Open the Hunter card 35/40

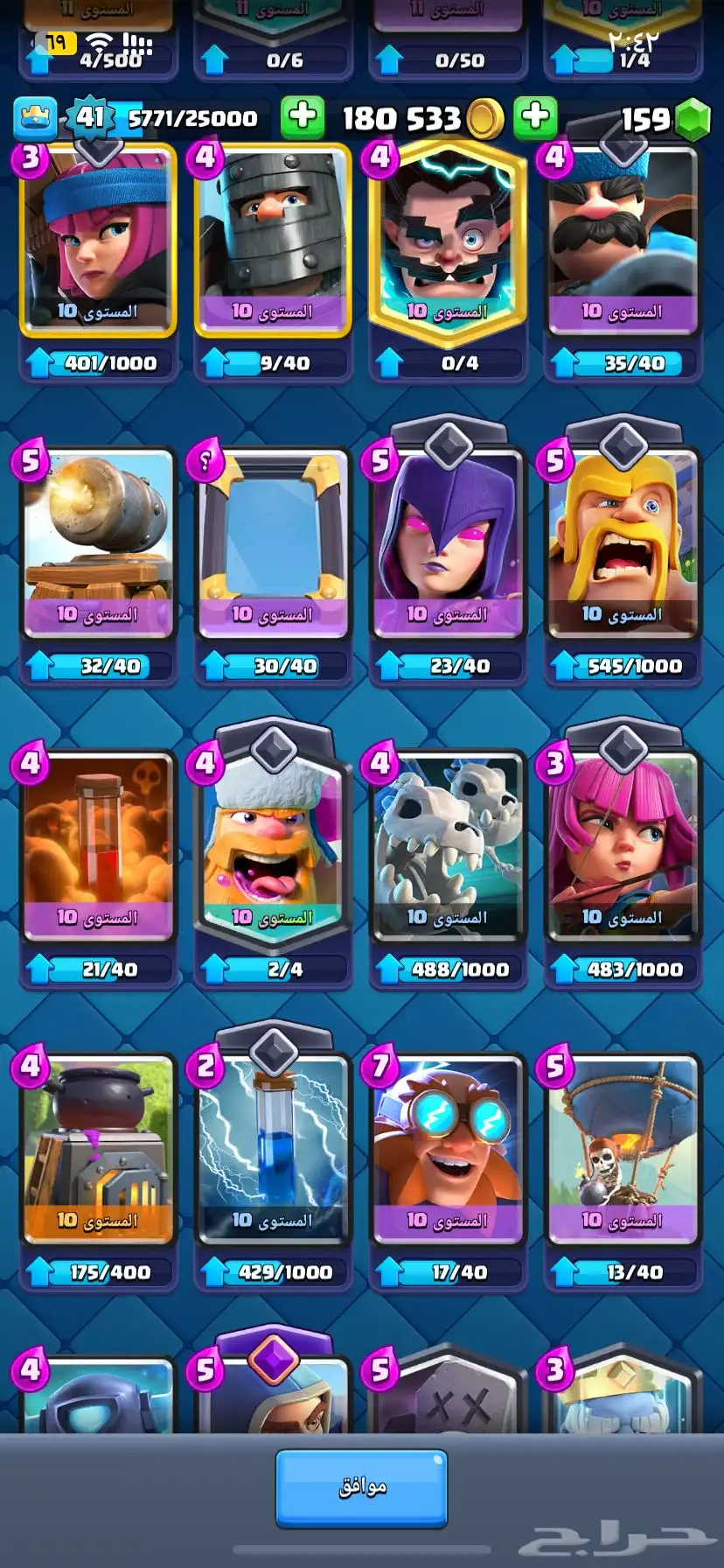pos(623,241)
